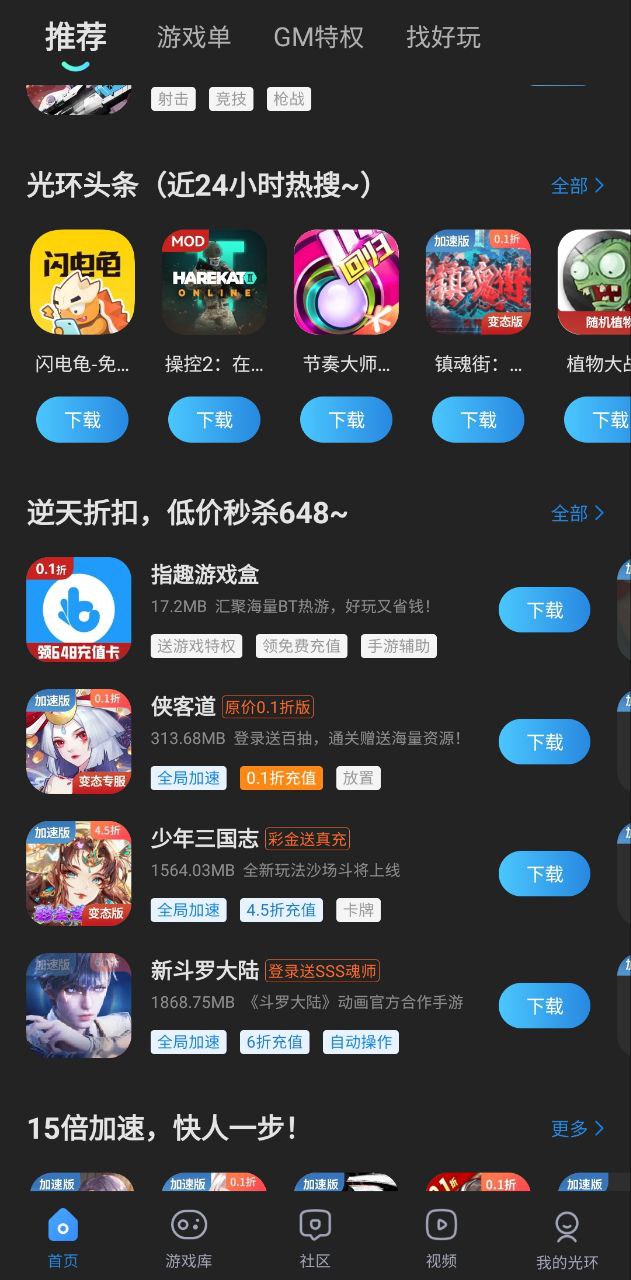Download 操控2 from the headlines
This screenshot has width=631, height=1280.
pos(214,420)
